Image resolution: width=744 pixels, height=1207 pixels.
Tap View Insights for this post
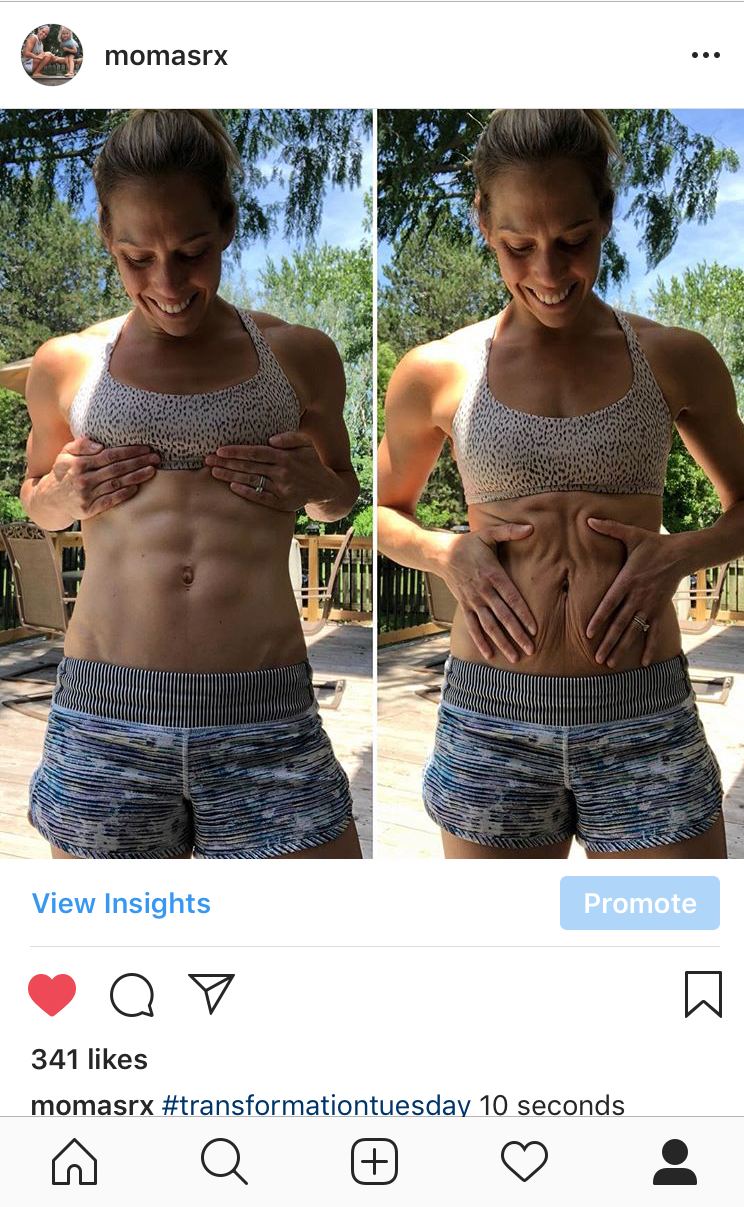pyautogui.click(x=121, y=903)
